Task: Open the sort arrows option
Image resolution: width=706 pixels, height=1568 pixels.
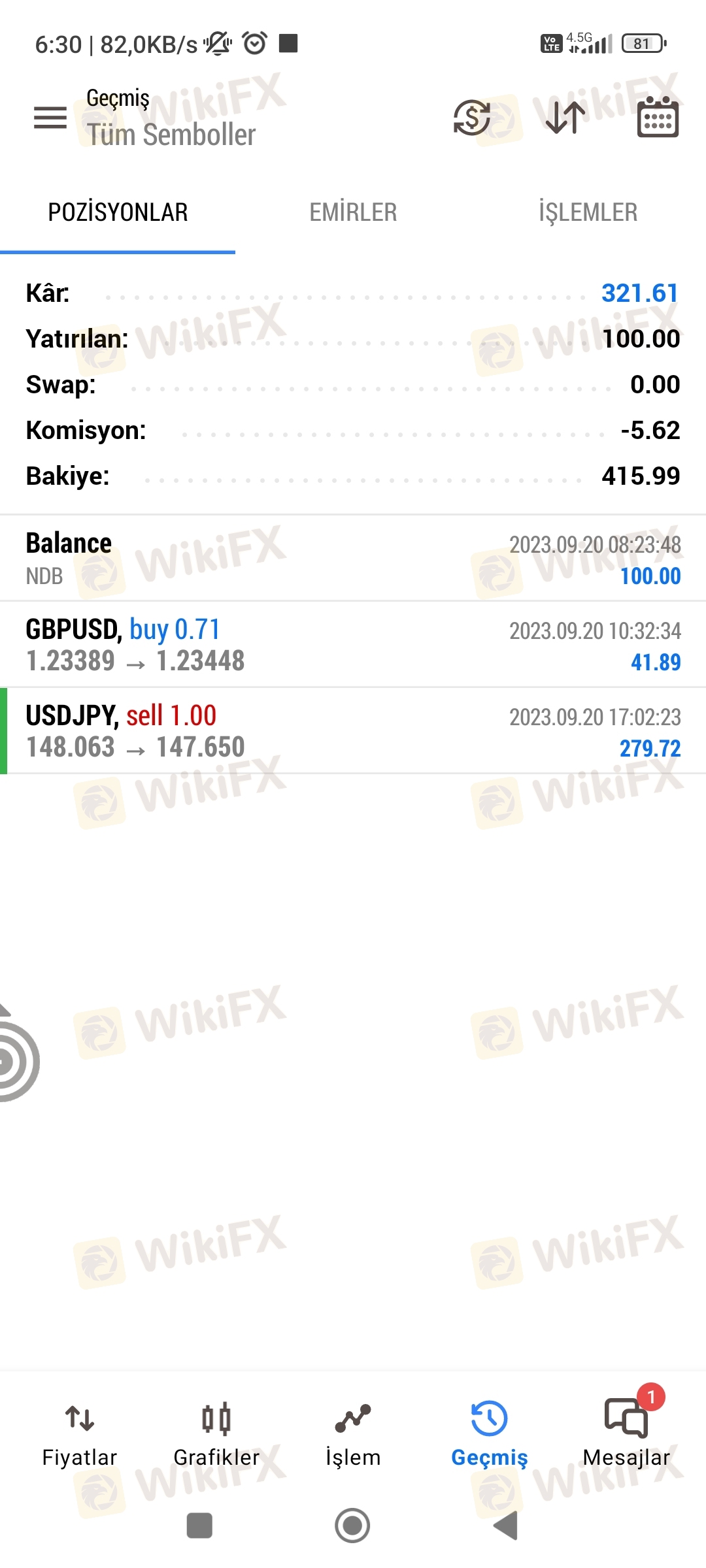Action: pos(565,118)
